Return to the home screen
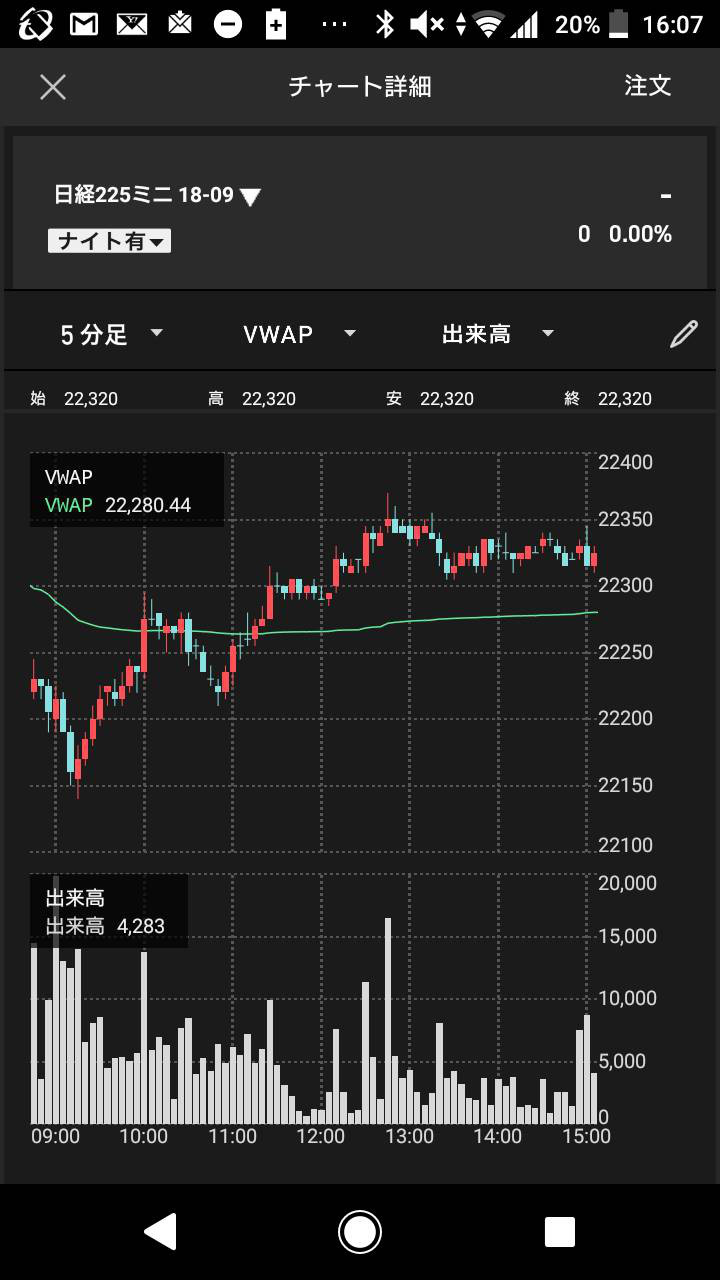Viewport: 720px width, 1280px height. (x=360, y=1232)
